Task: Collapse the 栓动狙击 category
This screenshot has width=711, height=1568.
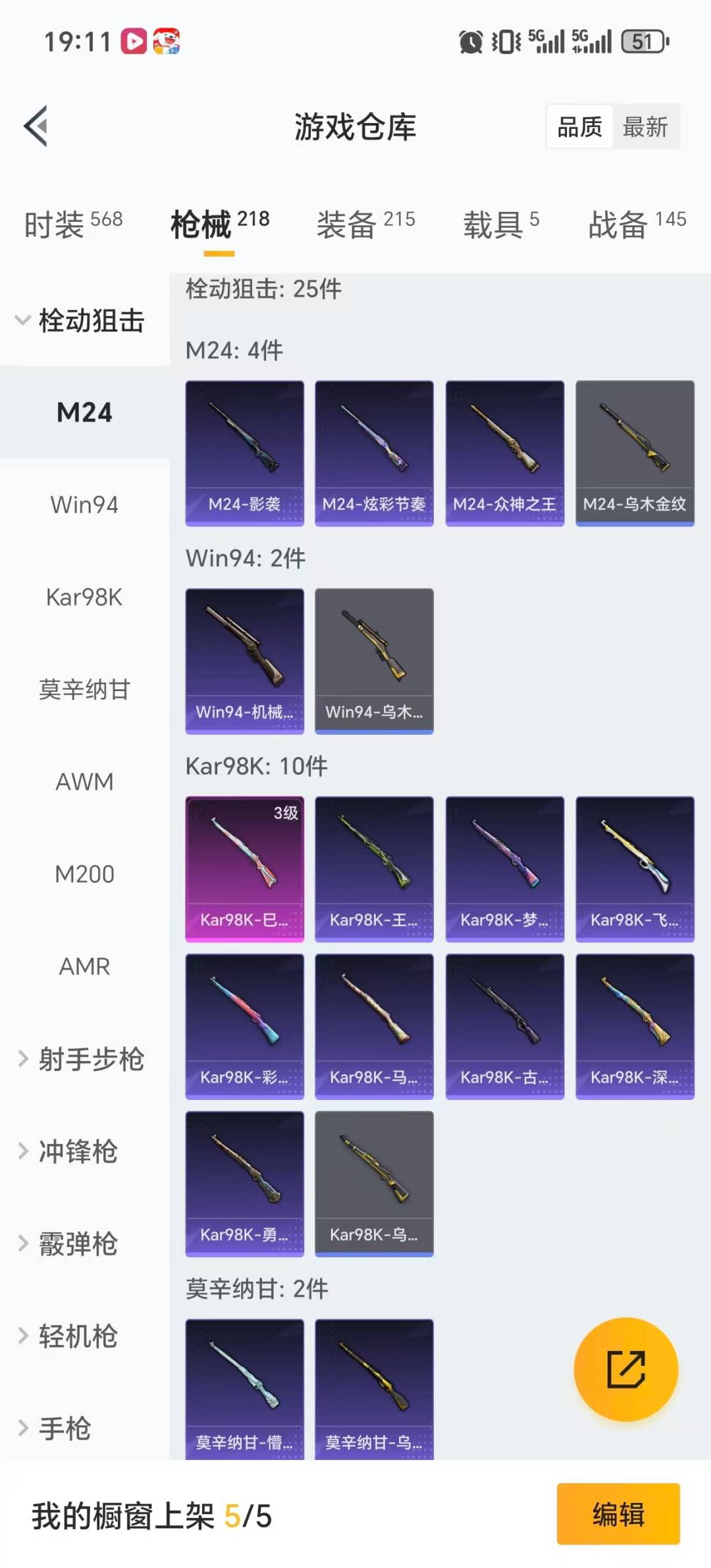Action: [x=82, y=321]
